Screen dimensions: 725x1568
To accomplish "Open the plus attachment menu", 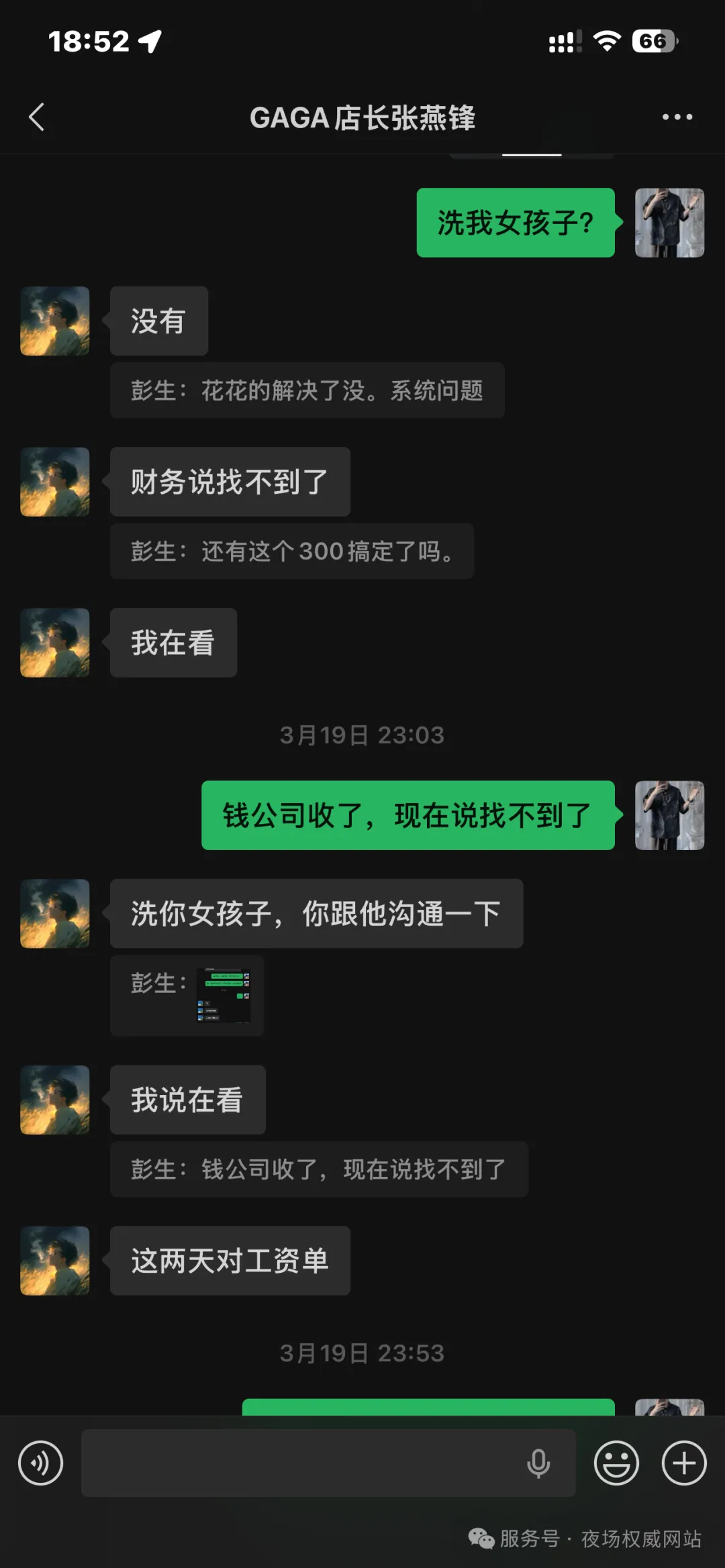I will [x=684, y=1463].
